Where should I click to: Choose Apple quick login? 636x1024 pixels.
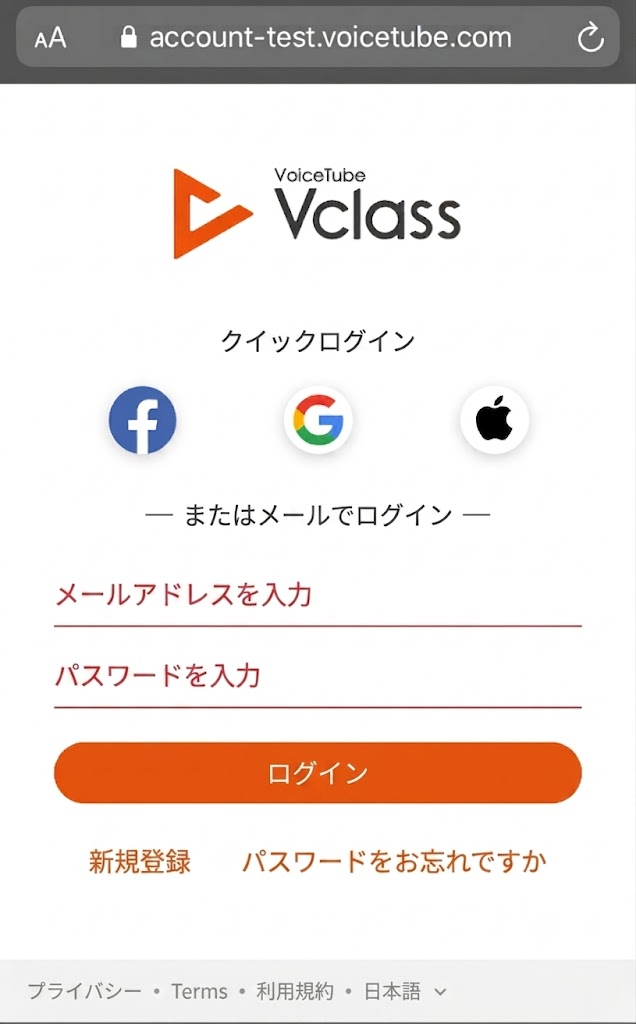(494, 420)
